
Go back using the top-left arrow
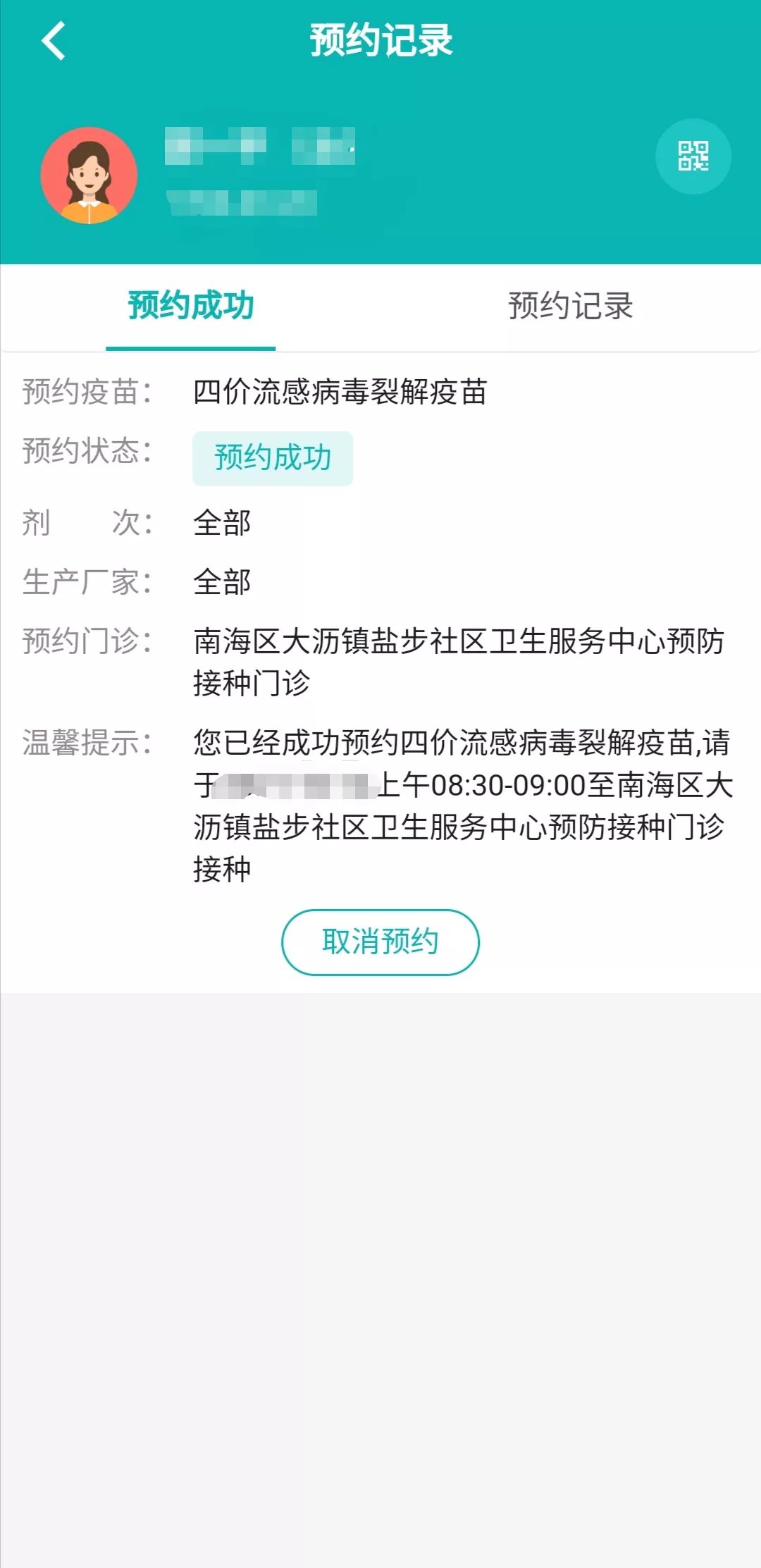tap(54, 41)
